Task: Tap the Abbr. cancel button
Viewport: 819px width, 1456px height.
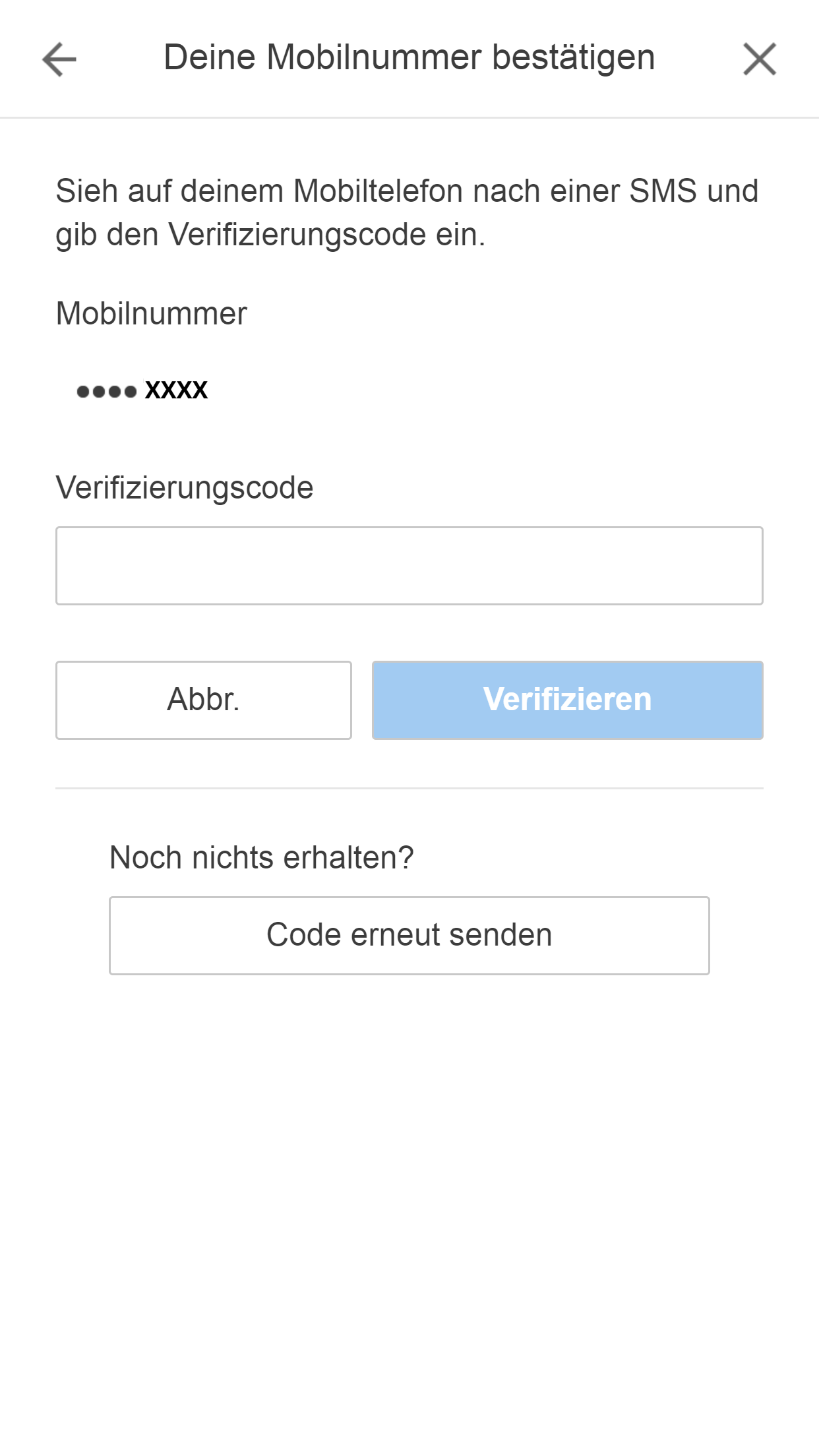Action: [203, 700]
